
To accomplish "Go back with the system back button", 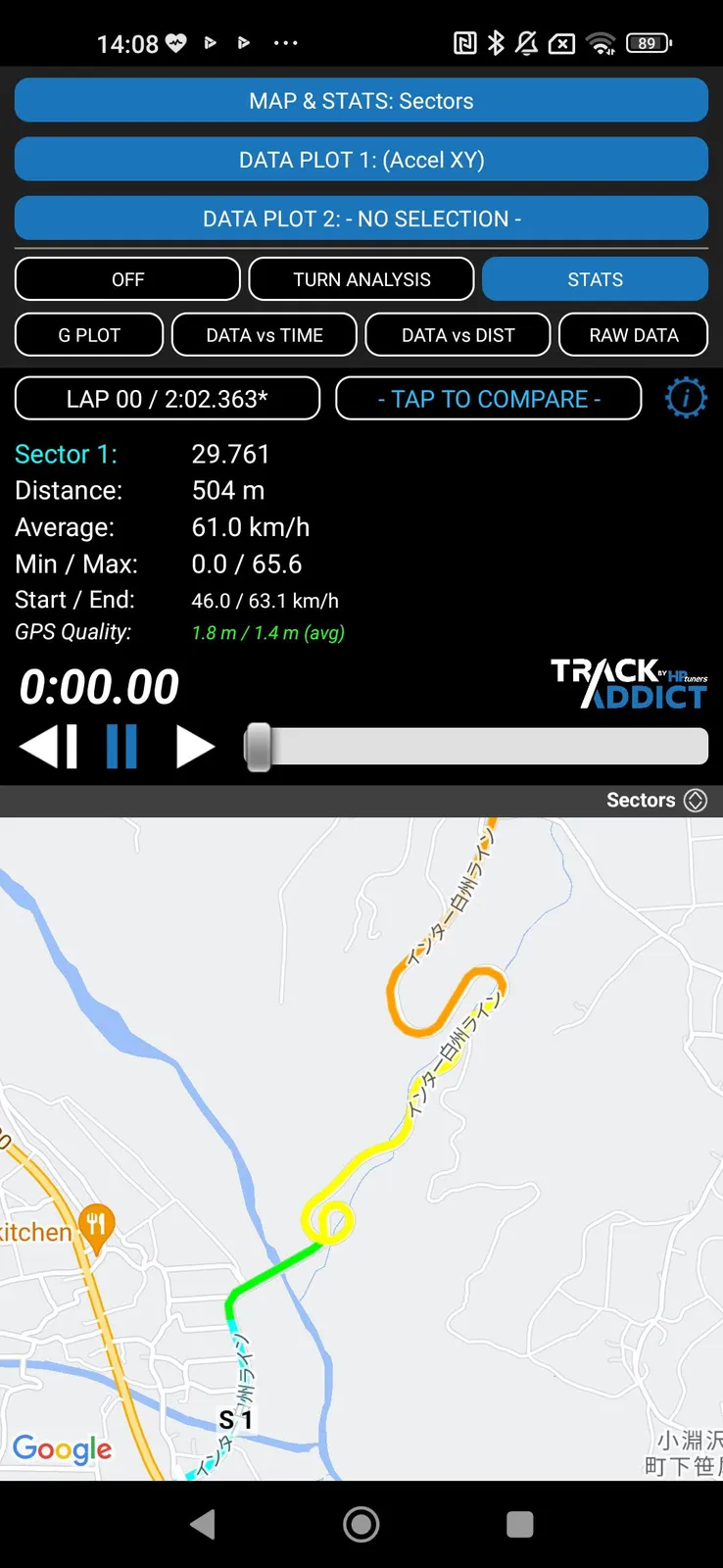I will (x=203, y=1524).
